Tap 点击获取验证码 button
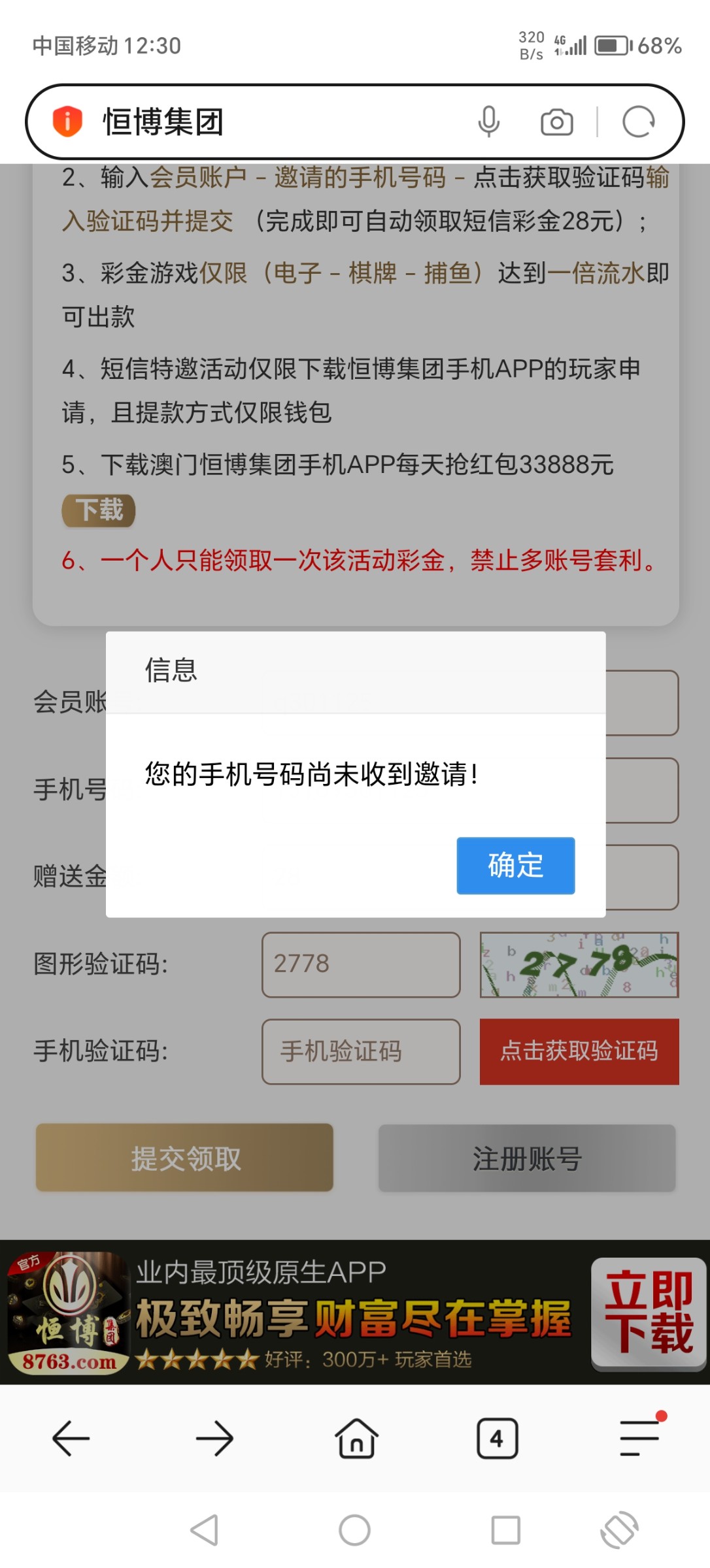710x1568 pixels. [579, 1051]
